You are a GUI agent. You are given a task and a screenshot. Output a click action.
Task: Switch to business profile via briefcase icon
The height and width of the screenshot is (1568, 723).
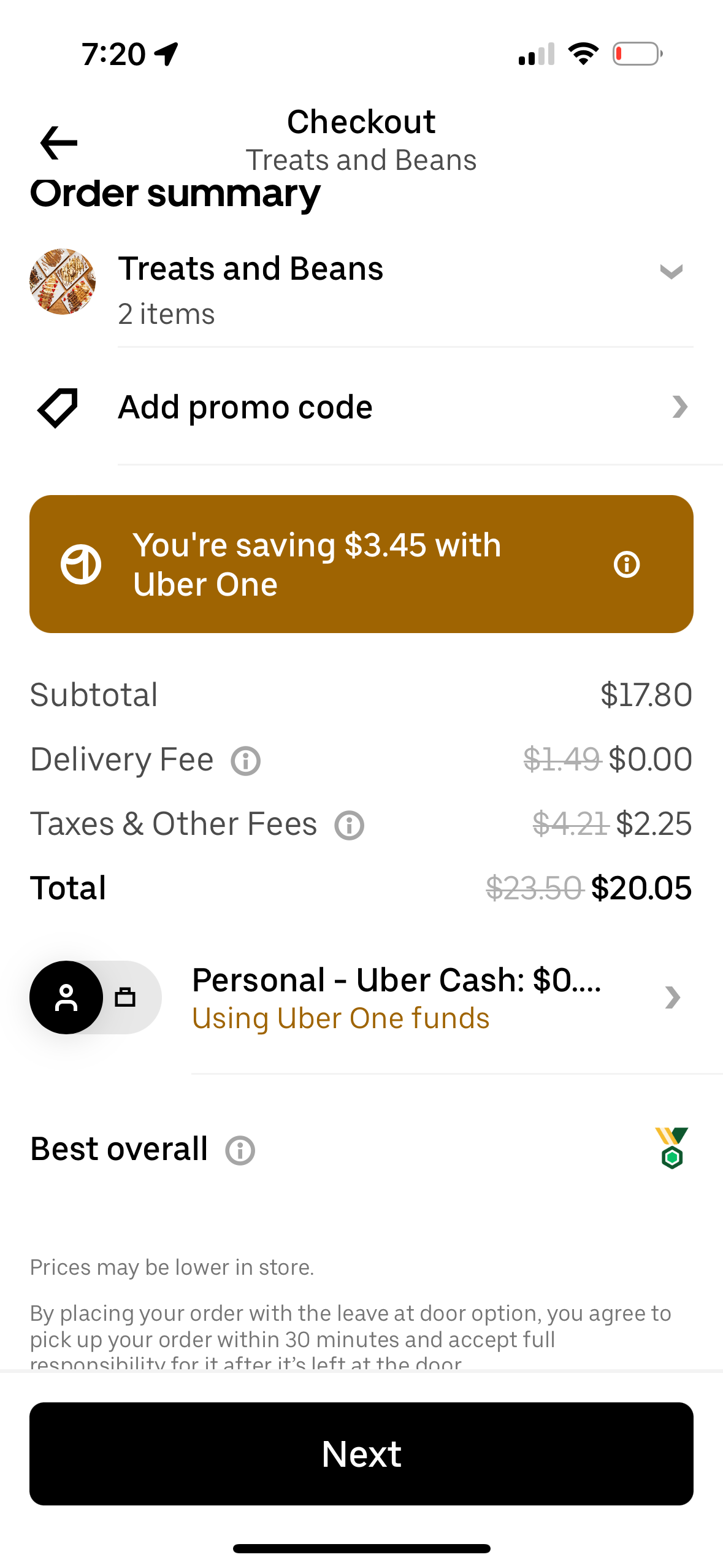click(x=126, y=997)
